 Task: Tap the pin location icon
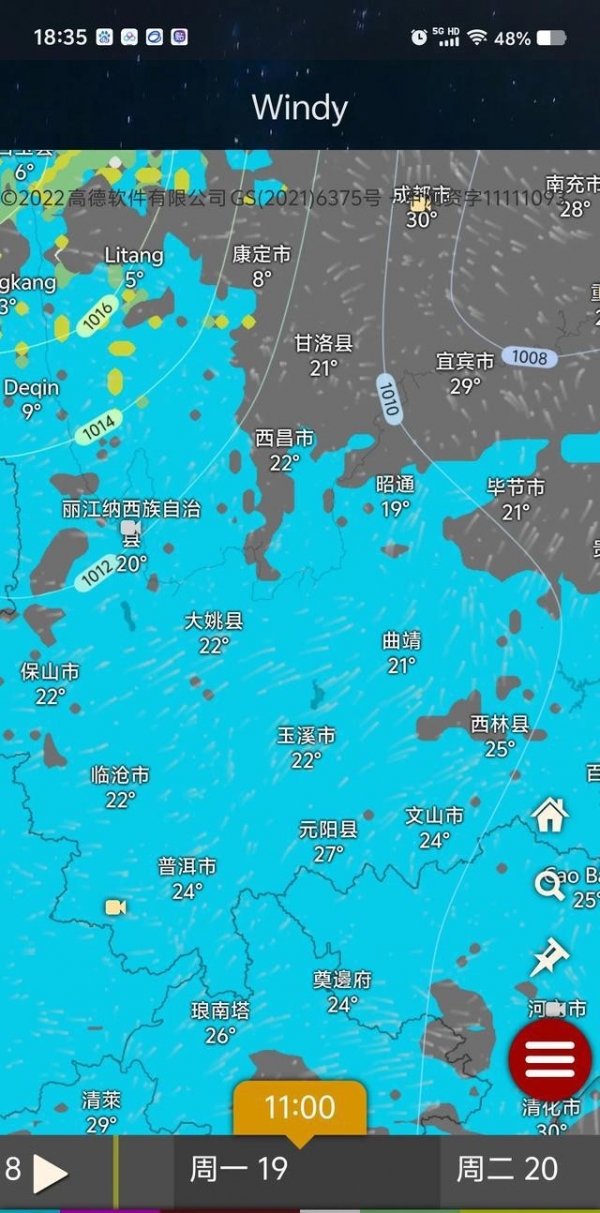[549, 957]
